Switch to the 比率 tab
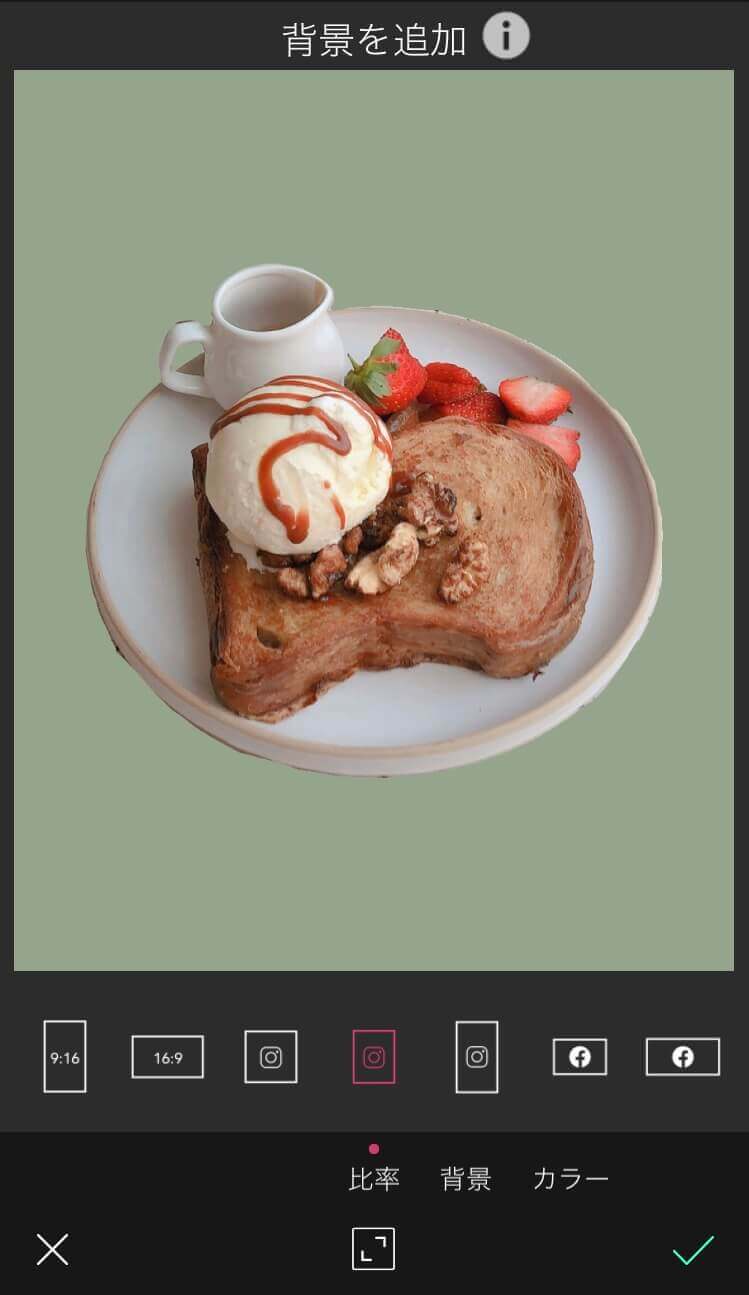 (374, 1179)
